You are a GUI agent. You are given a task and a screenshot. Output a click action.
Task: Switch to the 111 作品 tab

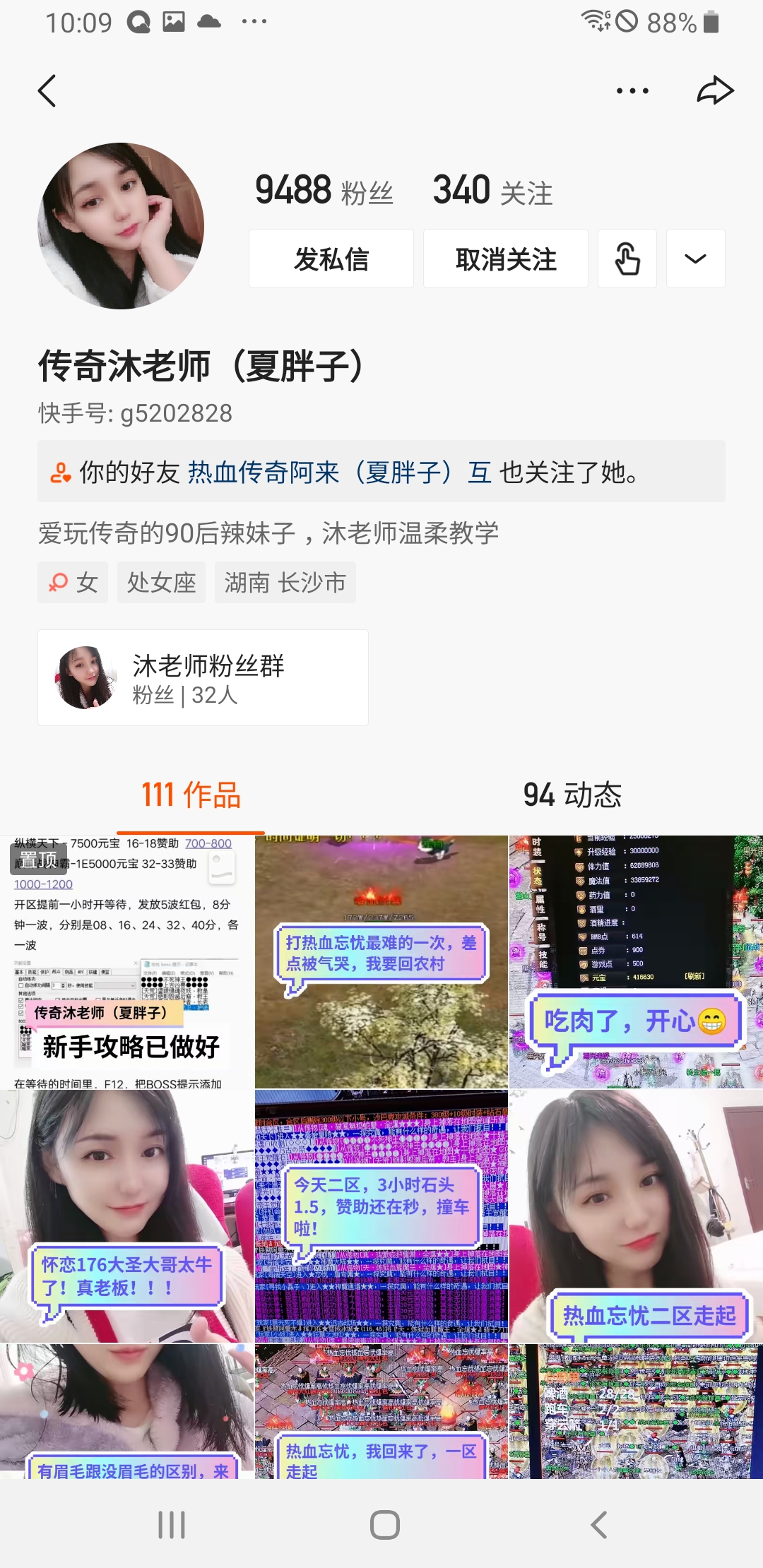tap(191, 795)
